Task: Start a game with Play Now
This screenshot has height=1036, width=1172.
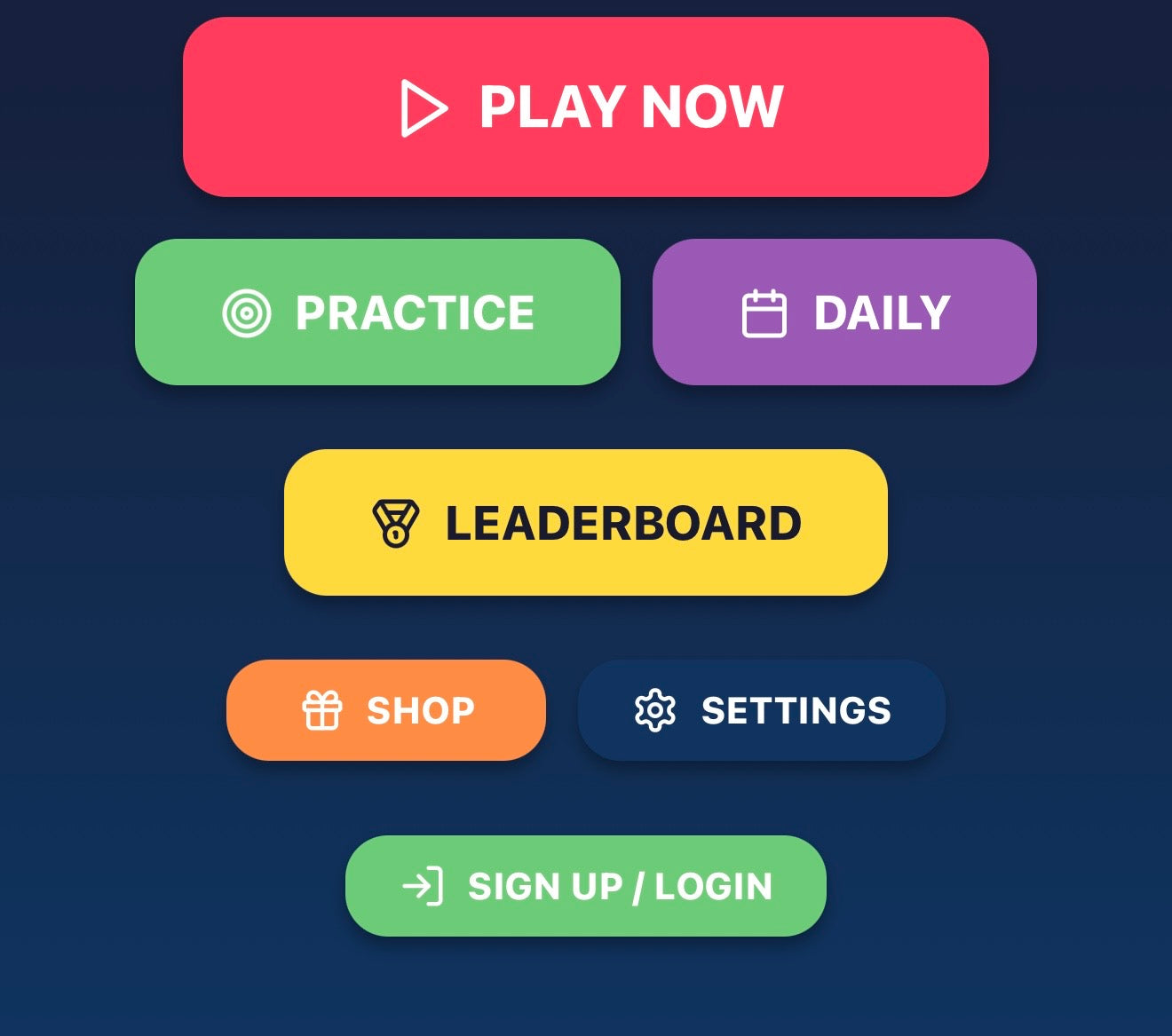Action: [x=586, y=107]
